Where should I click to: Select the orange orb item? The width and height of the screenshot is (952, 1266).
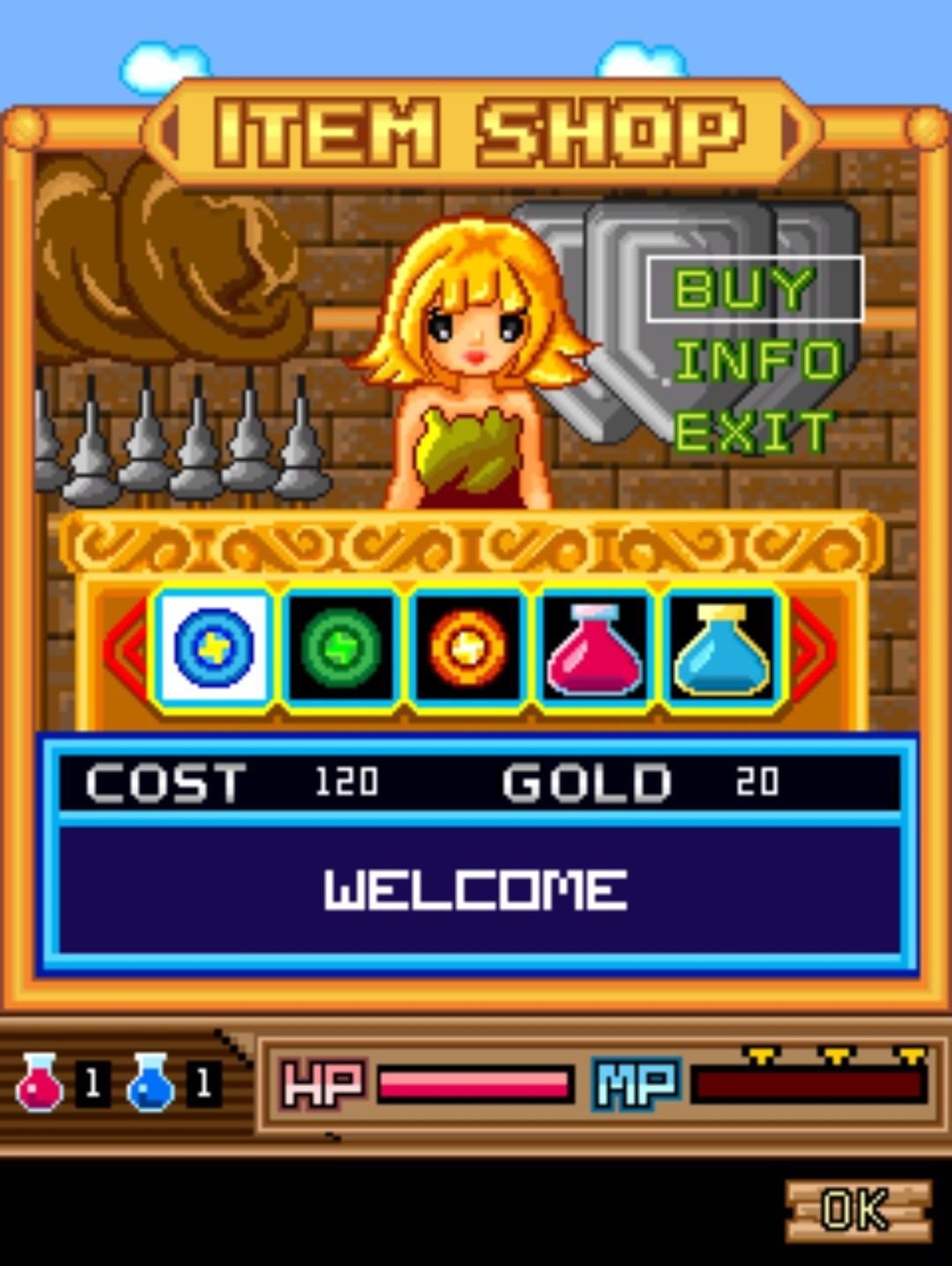pos(468,648)
